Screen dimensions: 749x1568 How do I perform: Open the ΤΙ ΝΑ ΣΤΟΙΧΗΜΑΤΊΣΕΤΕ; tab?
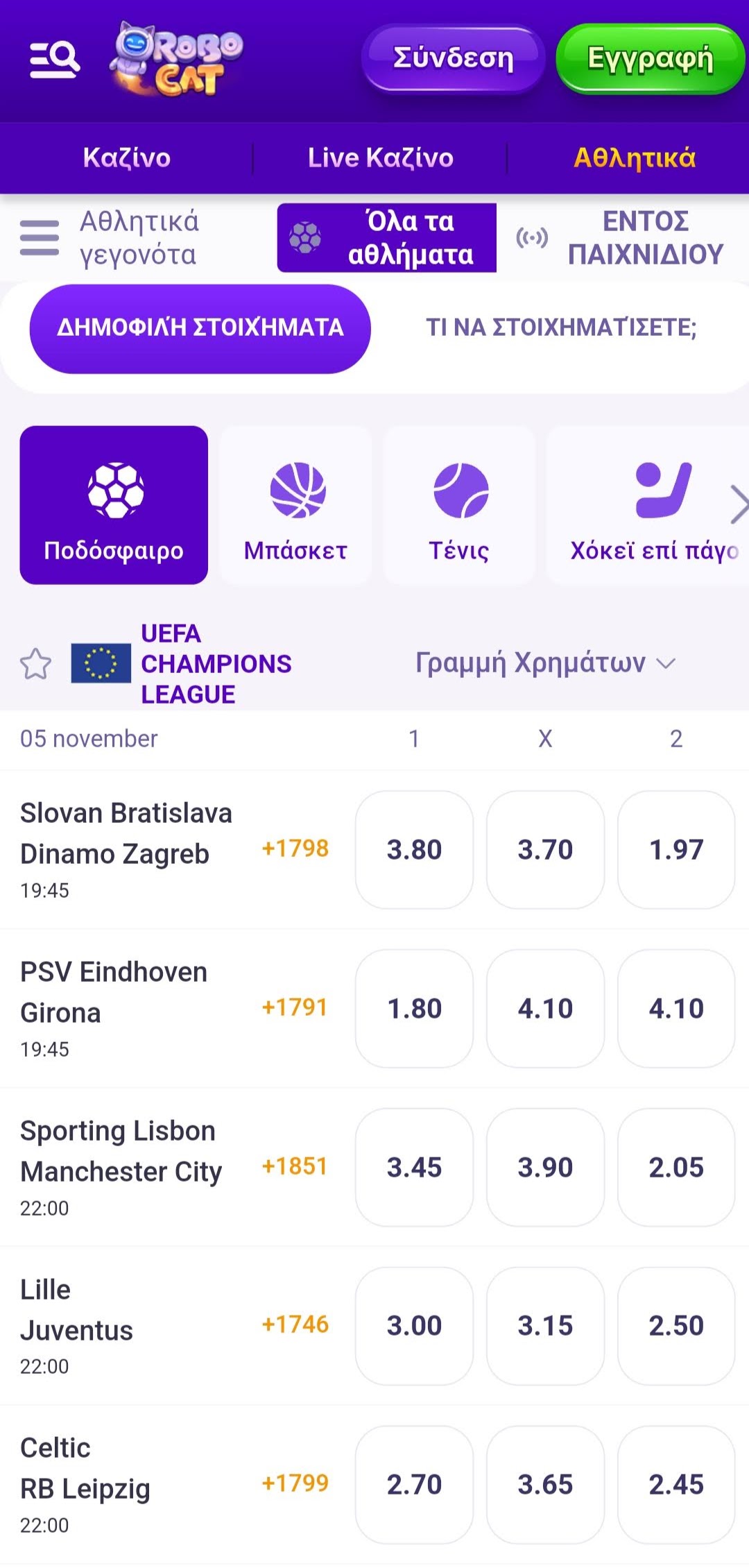click(560, 327)
